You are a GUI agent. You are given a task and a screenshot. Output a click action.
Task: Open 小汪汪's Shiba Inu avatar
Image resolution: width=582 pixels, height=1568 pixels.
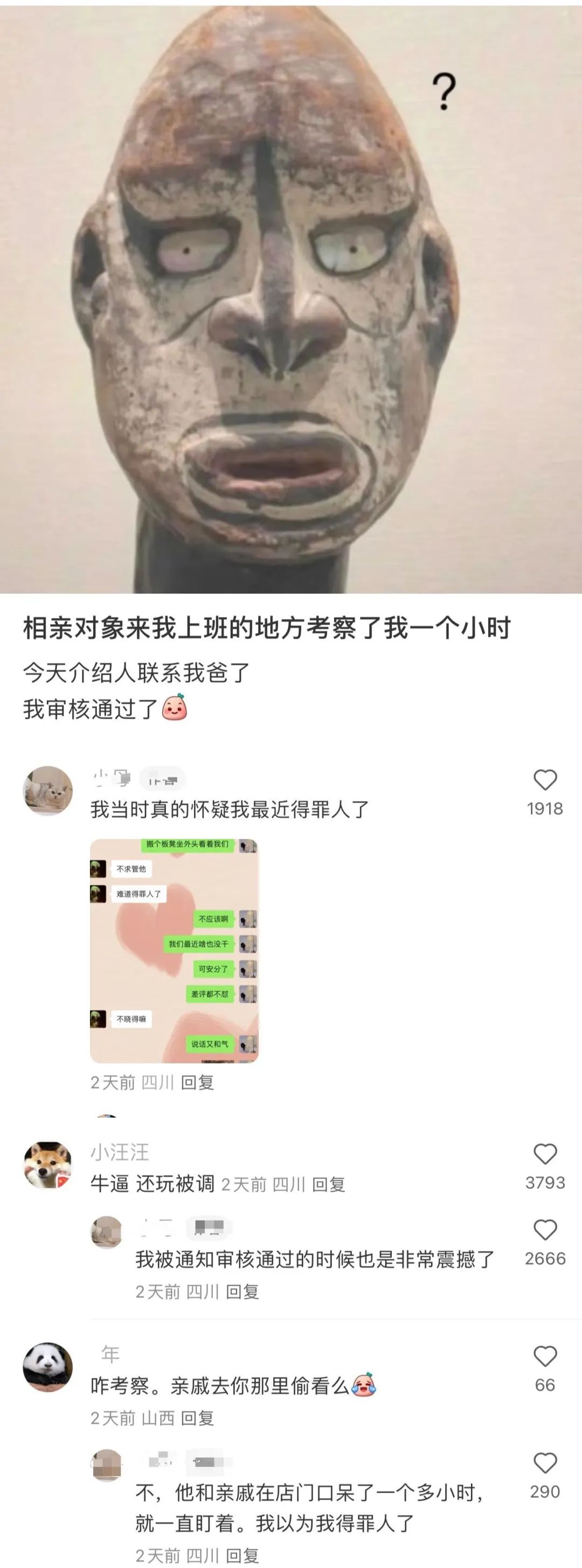[x=47, y=1165]
